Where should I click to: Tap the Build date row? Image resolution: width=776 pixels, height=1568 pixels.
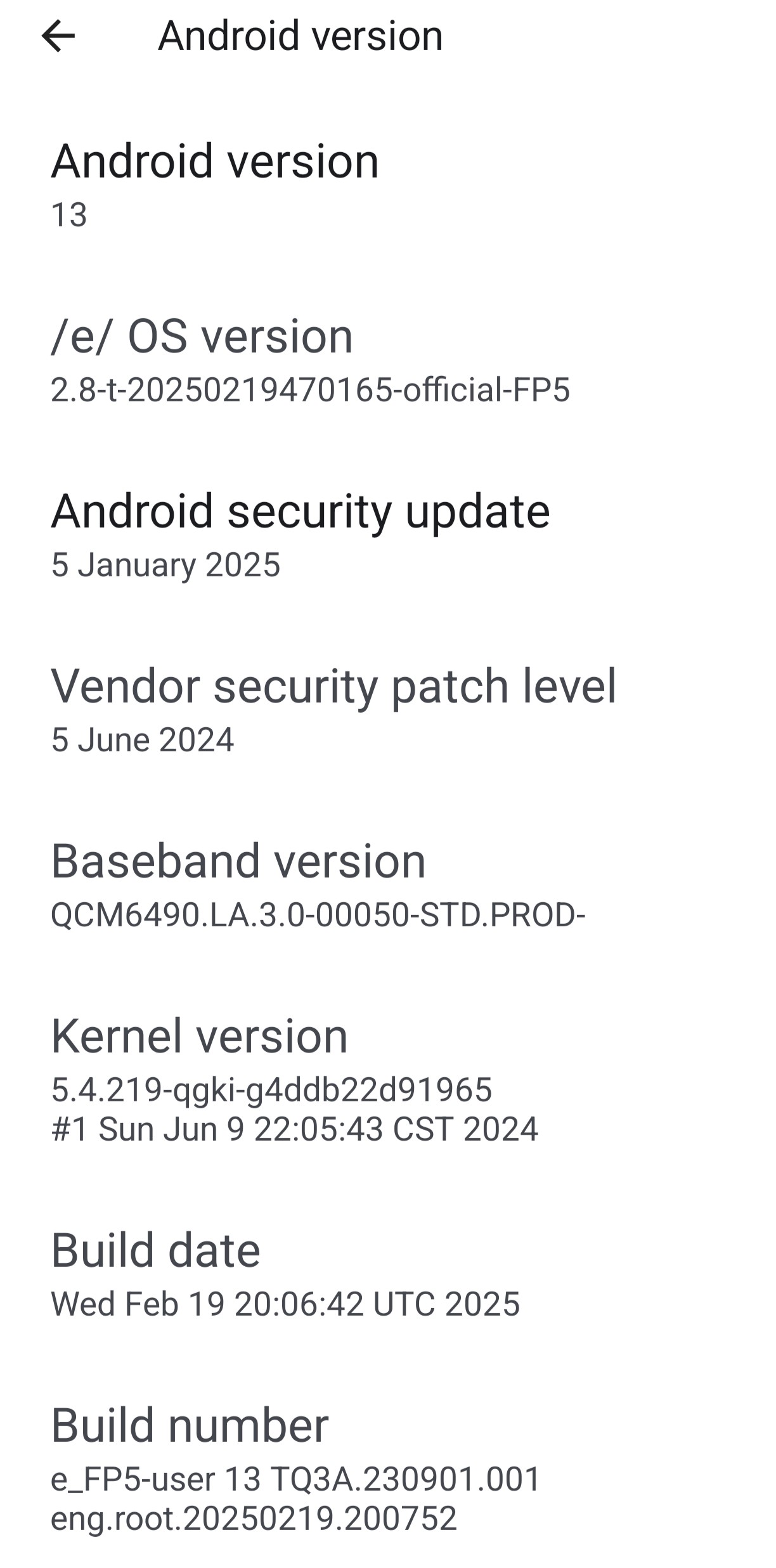click(x=388, y=1274)
